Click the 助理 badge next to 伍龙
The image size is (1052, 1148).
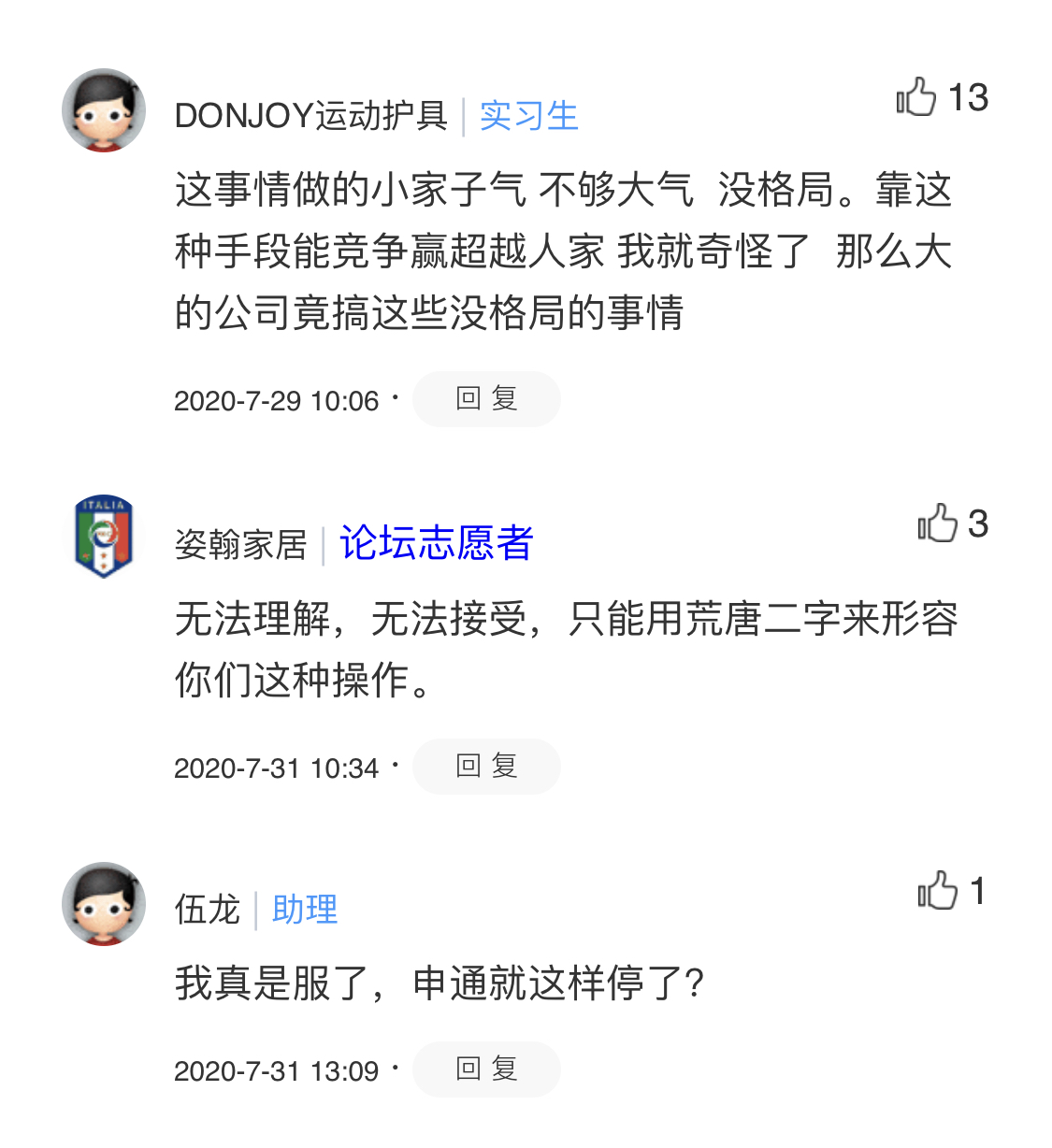pyautogui.click(x=304, y=910)
